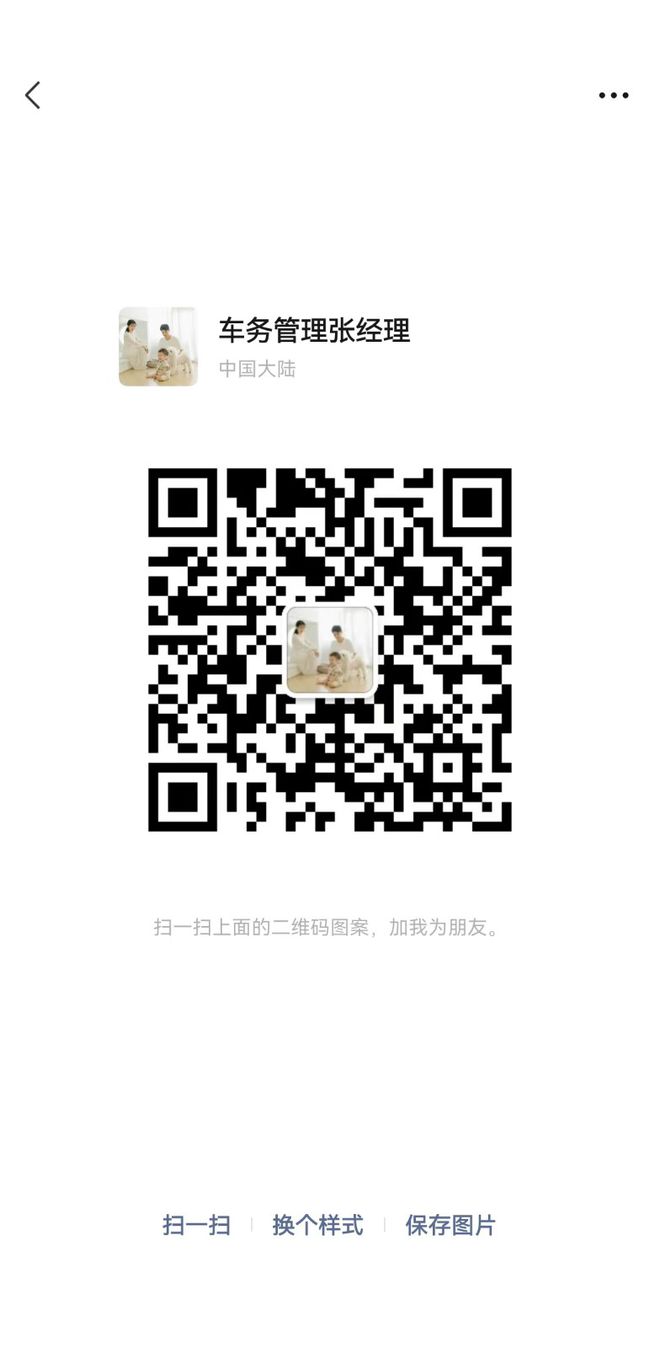
Task: Open the three-dot overflow menu
Action: [x=613, y=96]
